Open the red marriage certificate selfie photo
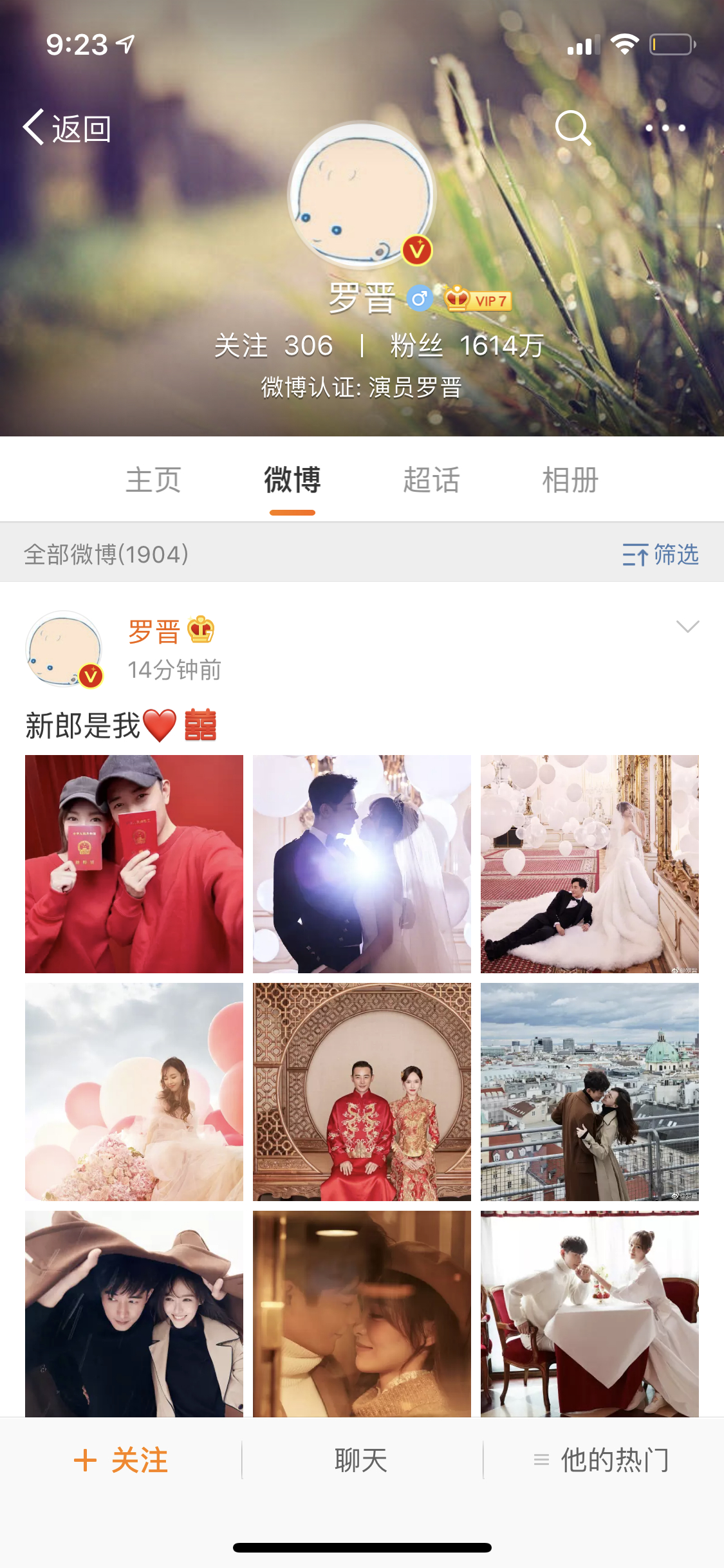 coord(134,864)
